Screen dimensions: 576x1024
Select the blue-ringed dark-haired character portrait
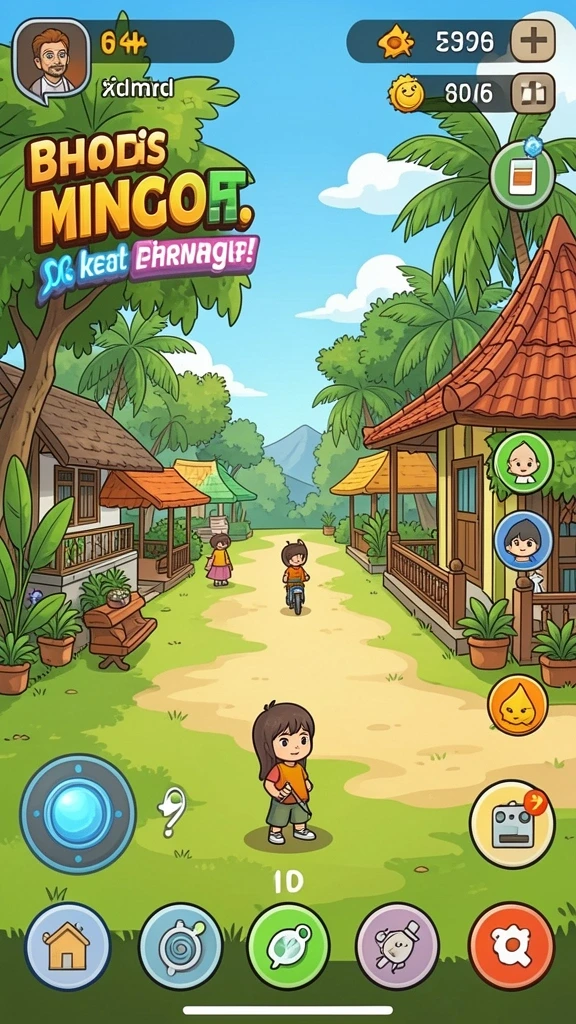click(523, 541)
